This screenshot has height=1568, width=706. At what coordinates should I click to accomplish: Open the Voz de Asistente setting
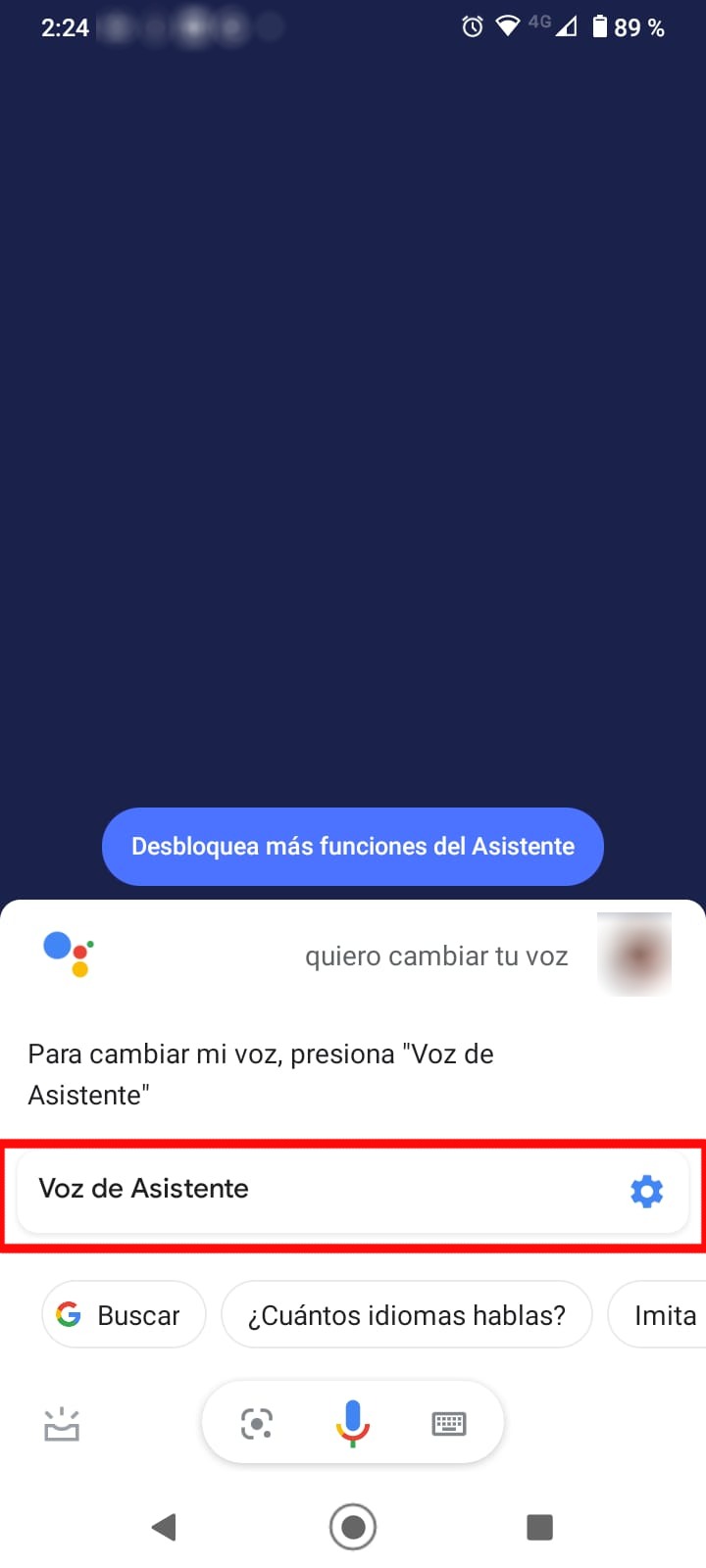(x=352, y=1191)
